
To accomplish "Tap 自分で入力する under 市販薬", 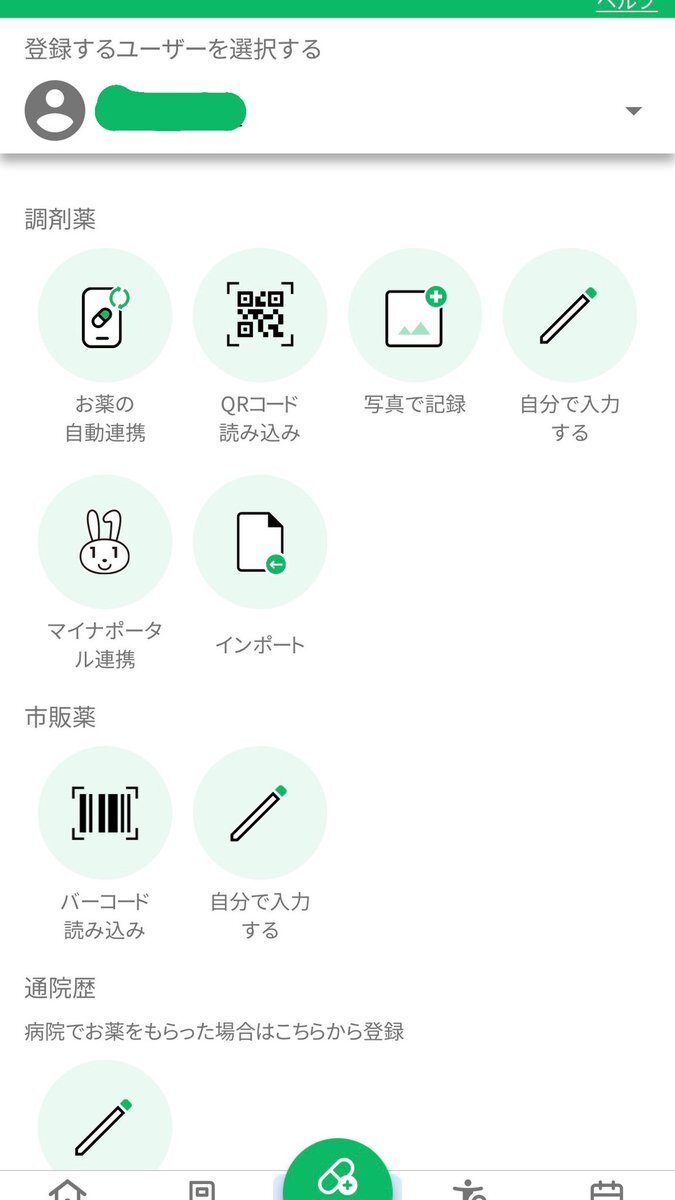I will click(260, 813).
